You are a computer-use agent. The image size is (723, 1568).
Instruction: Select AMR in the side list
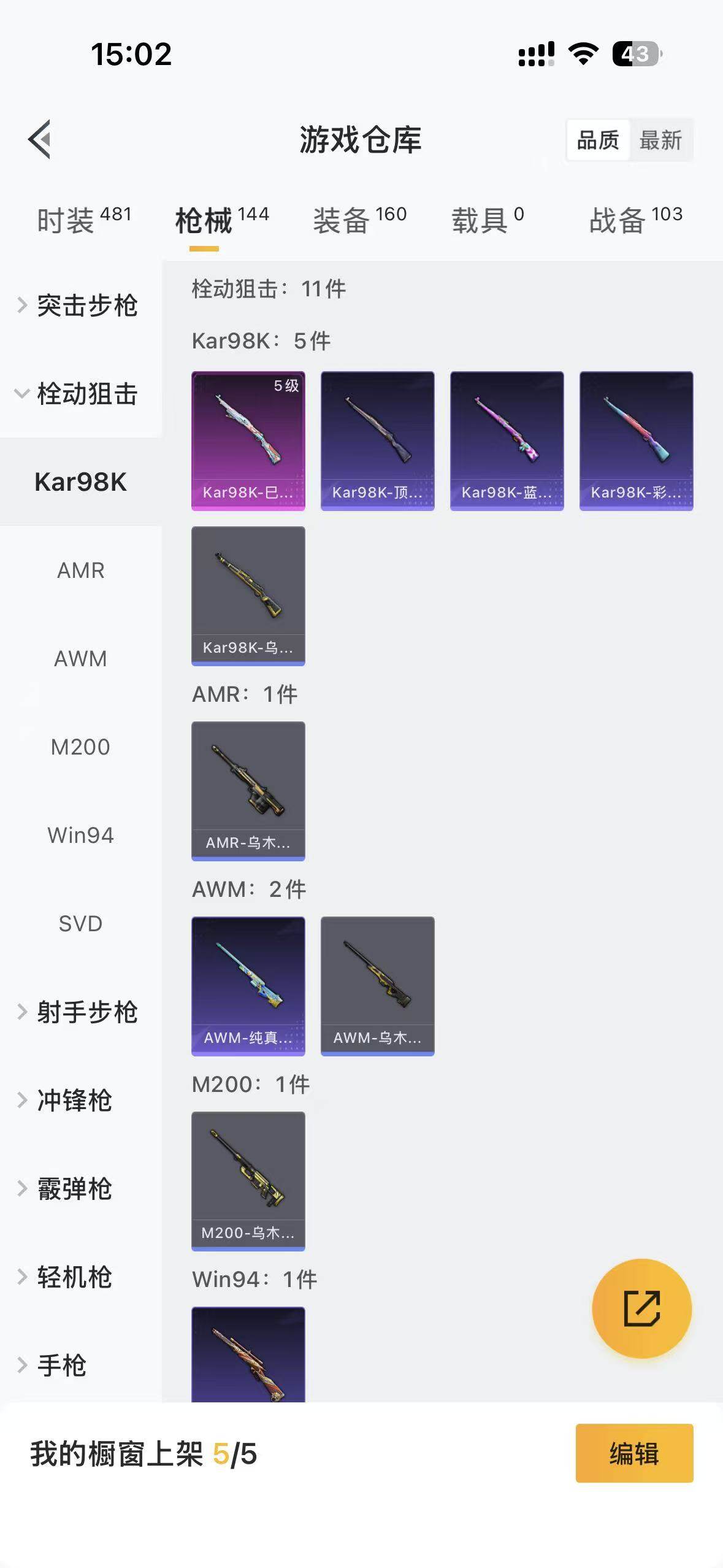(x=80, y=571)
